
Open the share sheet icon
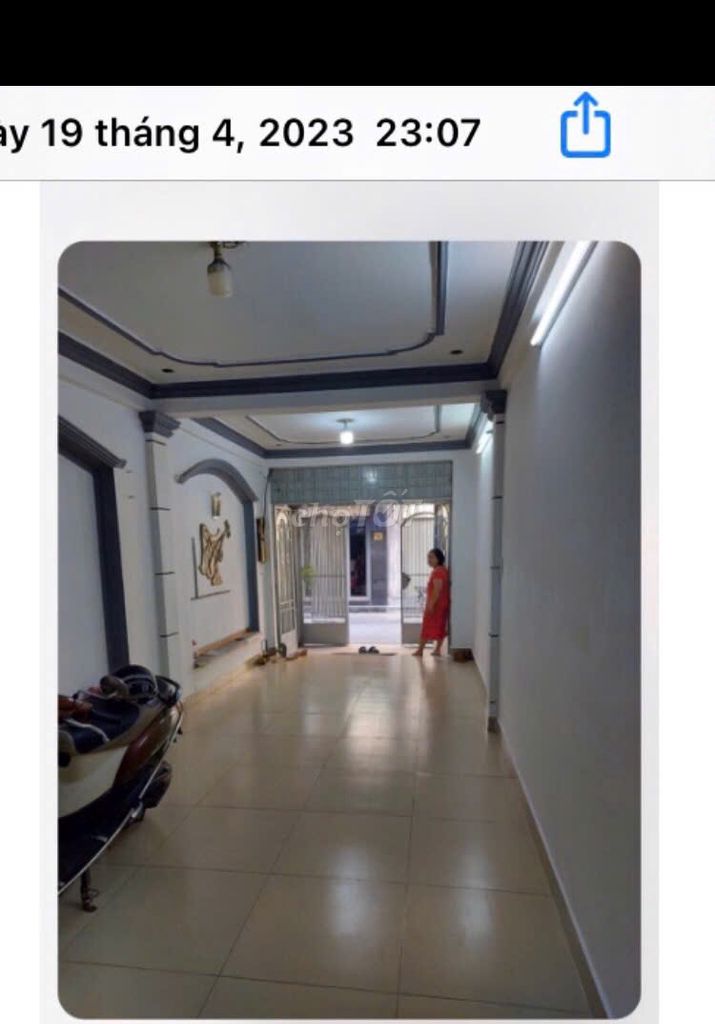tap(585, 127)
